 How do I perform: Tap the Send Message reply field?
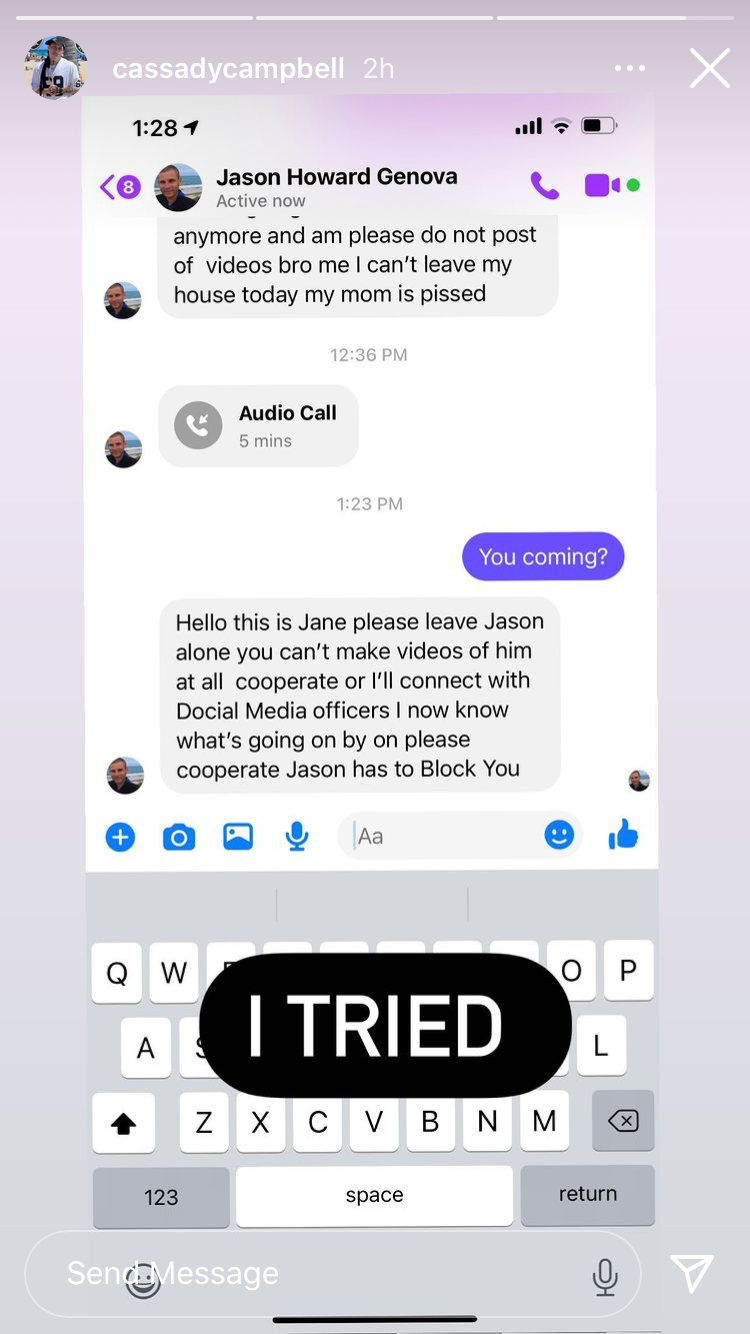300,1273
